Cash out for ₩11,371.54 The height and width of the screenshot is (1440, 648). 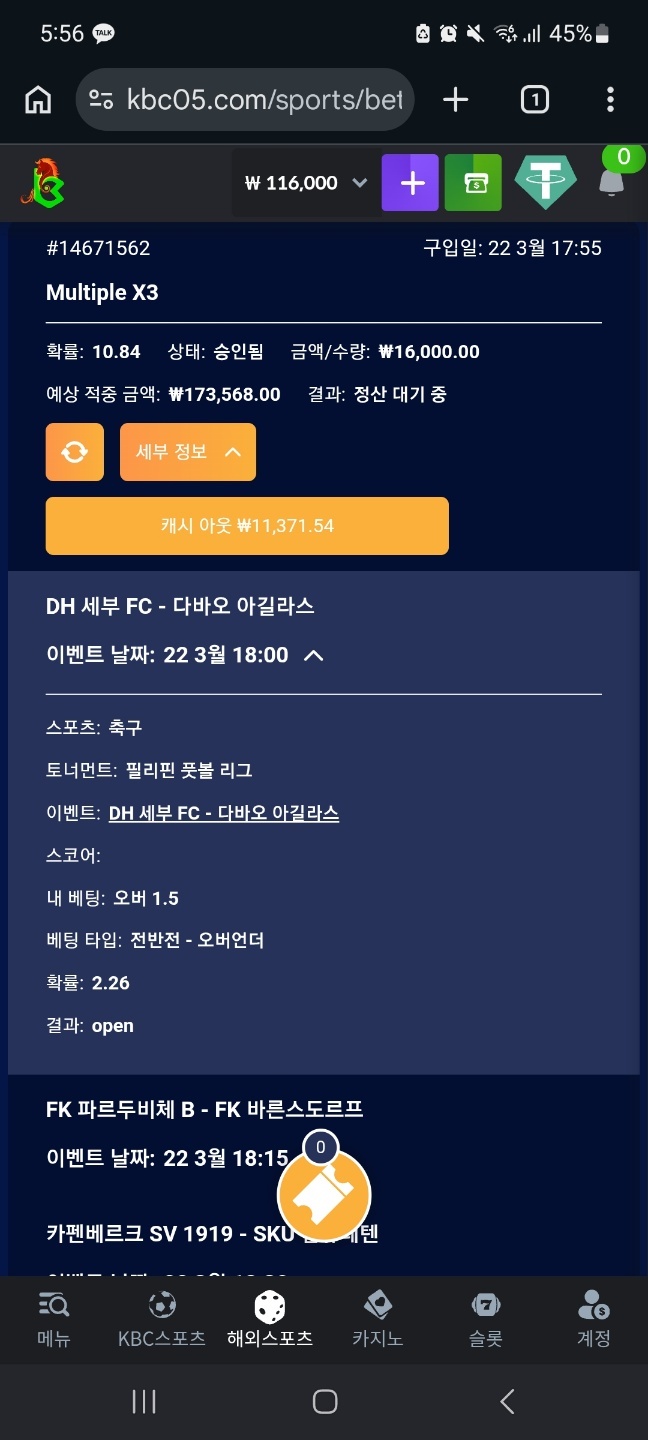click(247, 526)
